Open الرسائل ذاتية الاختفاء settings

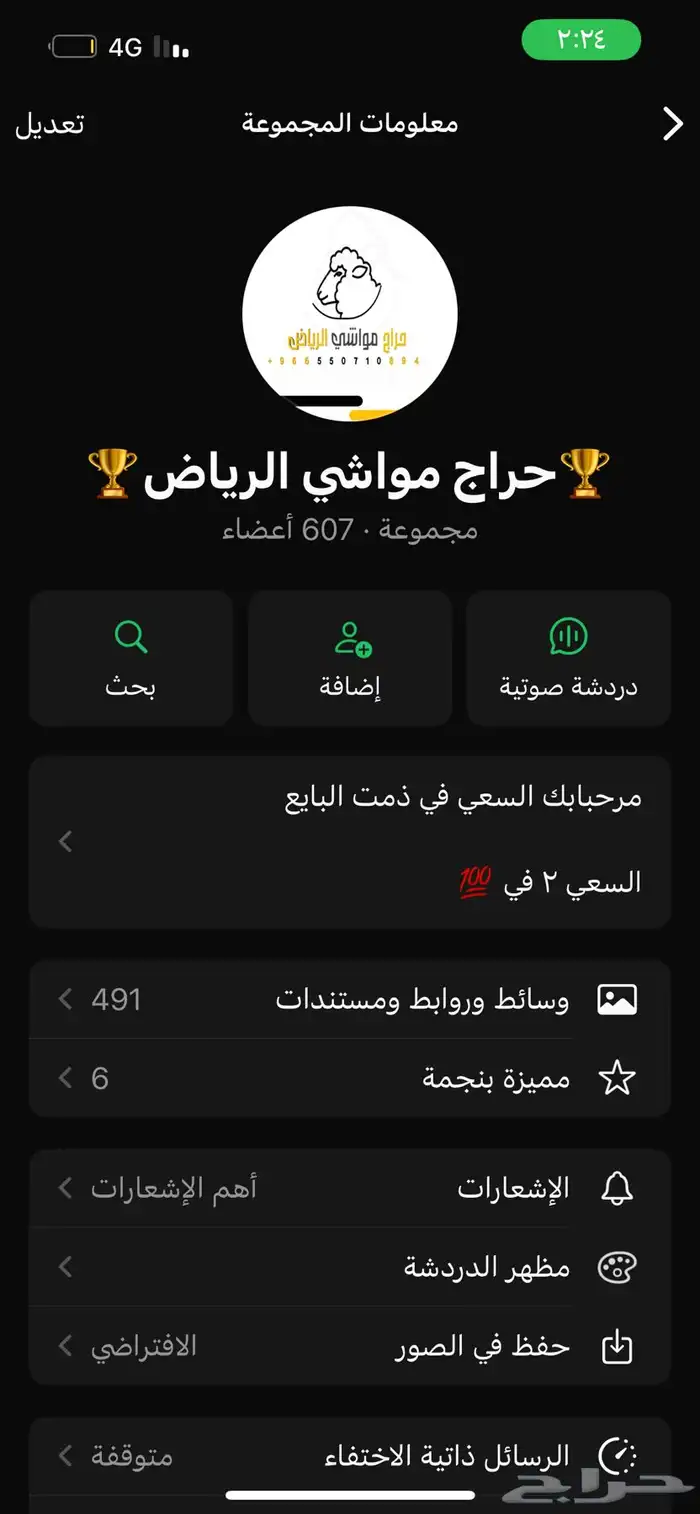coord(350,1455)
